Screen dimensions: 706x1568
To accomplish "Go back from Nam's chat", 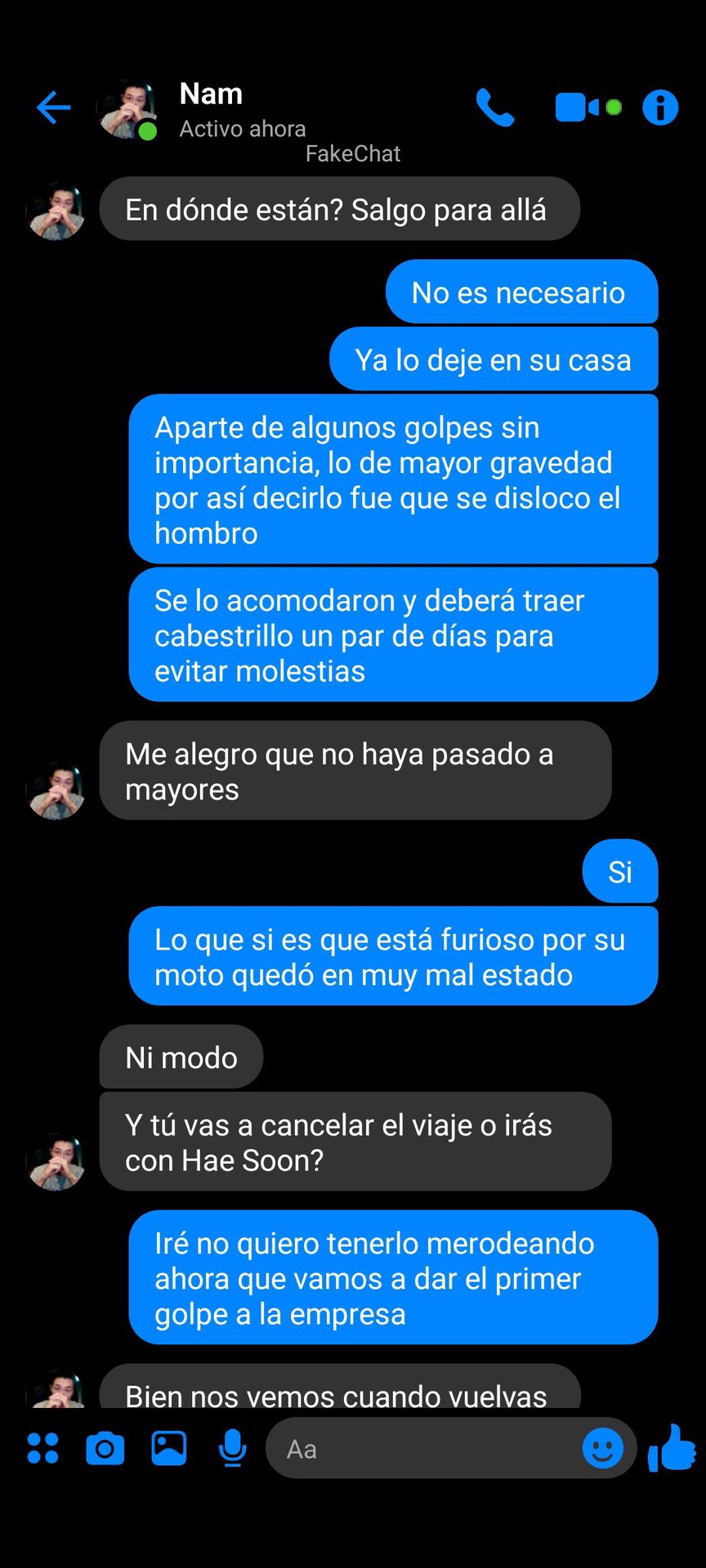I will coord(54,108).
